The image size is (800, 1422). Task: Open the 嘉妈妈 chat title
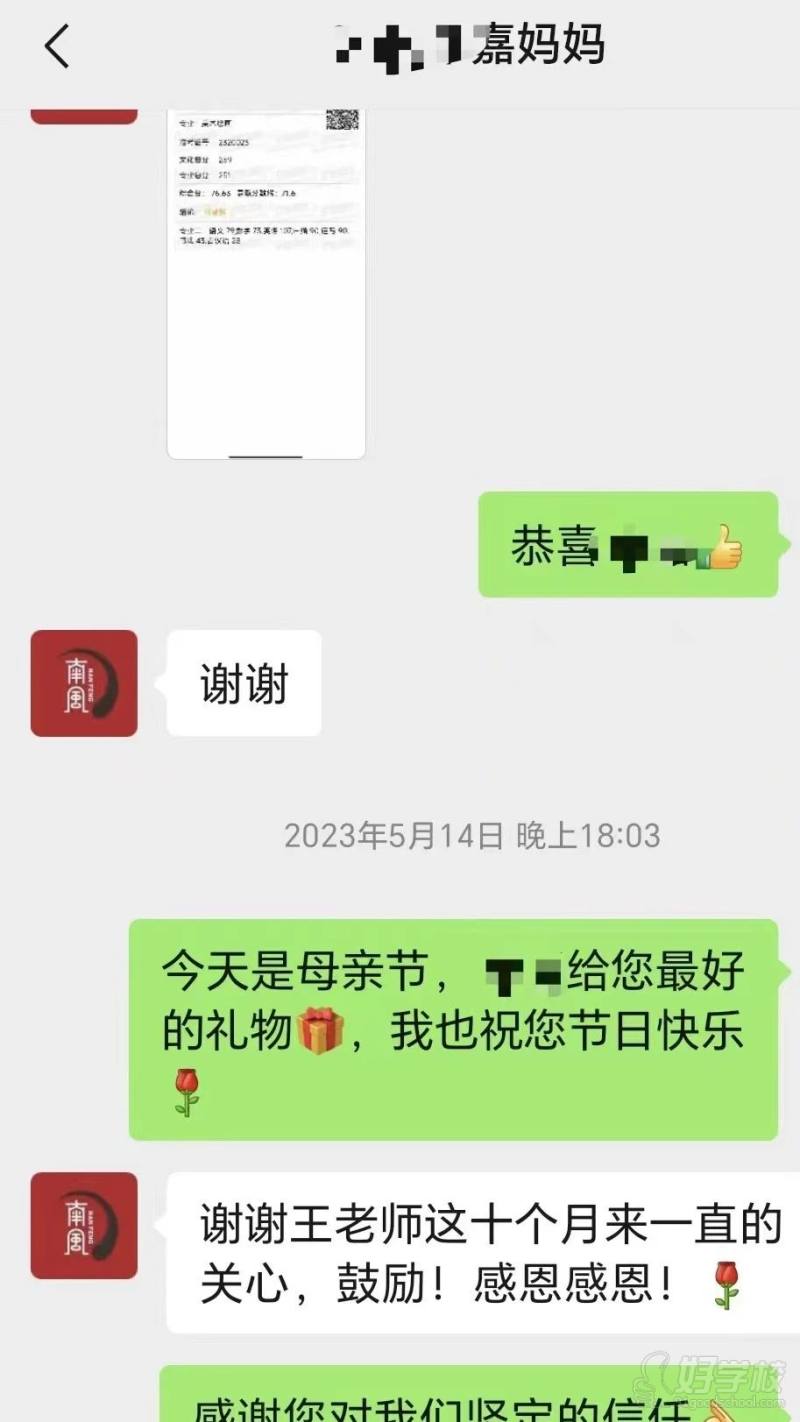pyautogui.click(x=470, y=45)
